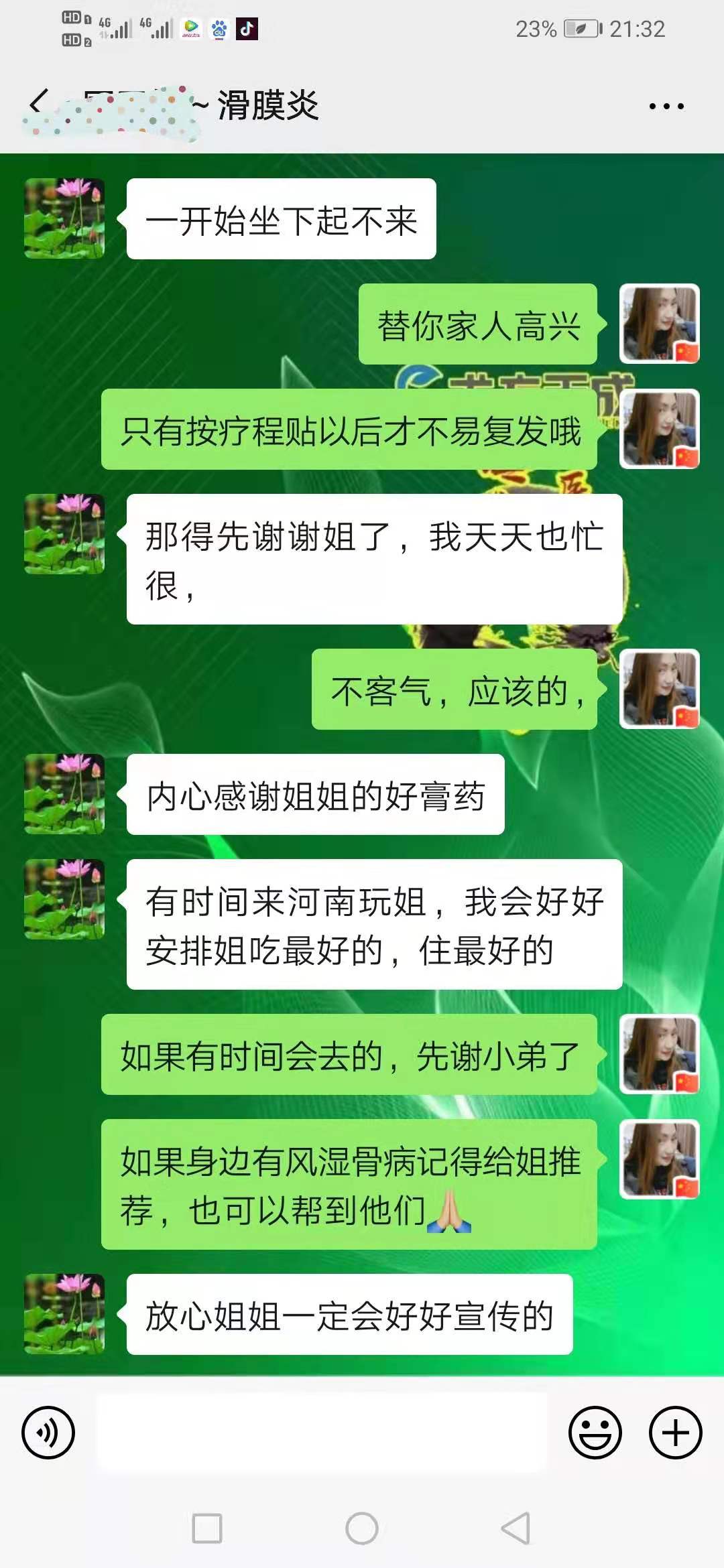Tap the system home button
The image size is (724, 1568).
362,1528
